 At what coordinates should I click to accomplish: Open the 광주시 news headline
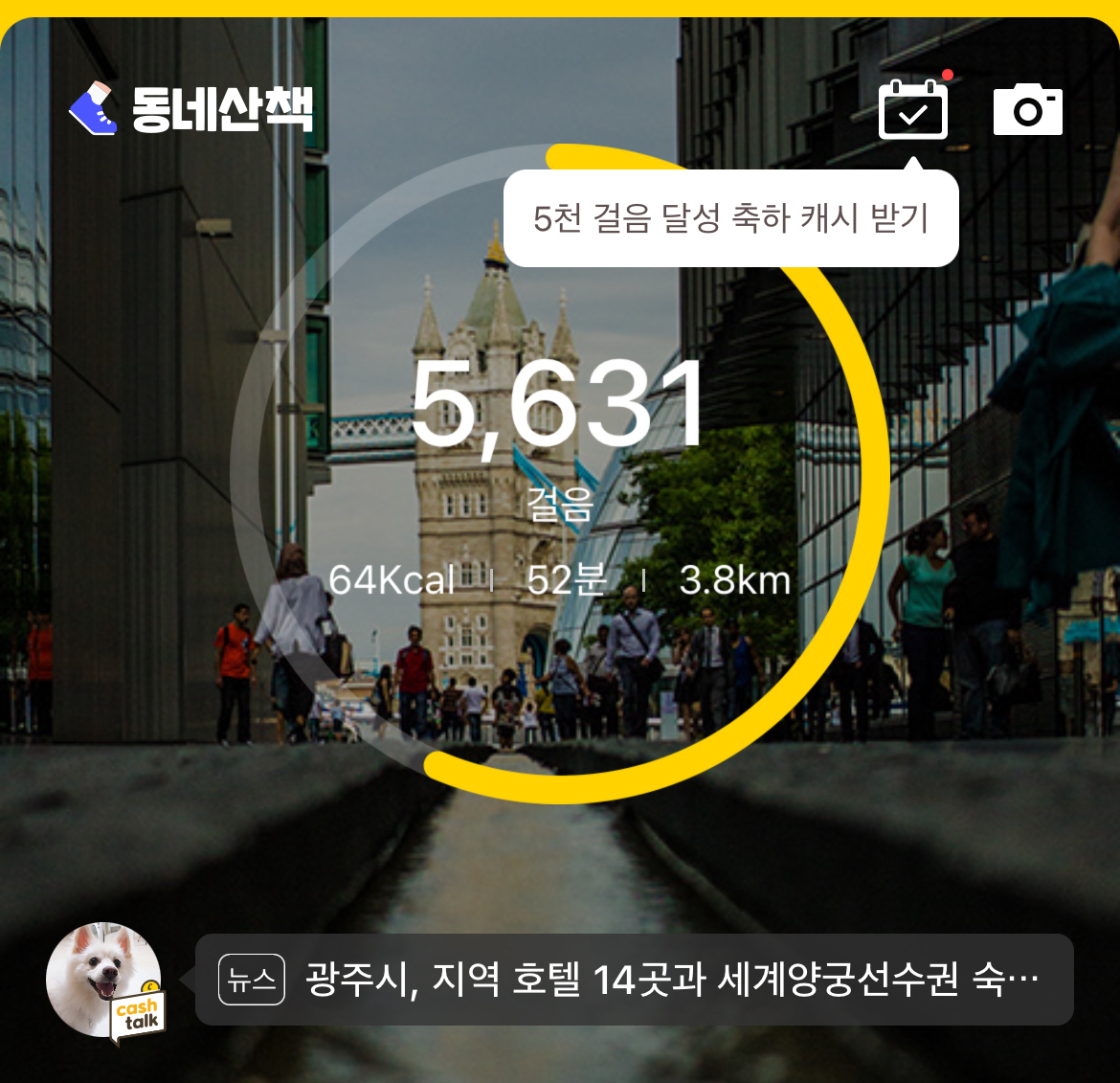pyautogui.click(x=635, y=980)
